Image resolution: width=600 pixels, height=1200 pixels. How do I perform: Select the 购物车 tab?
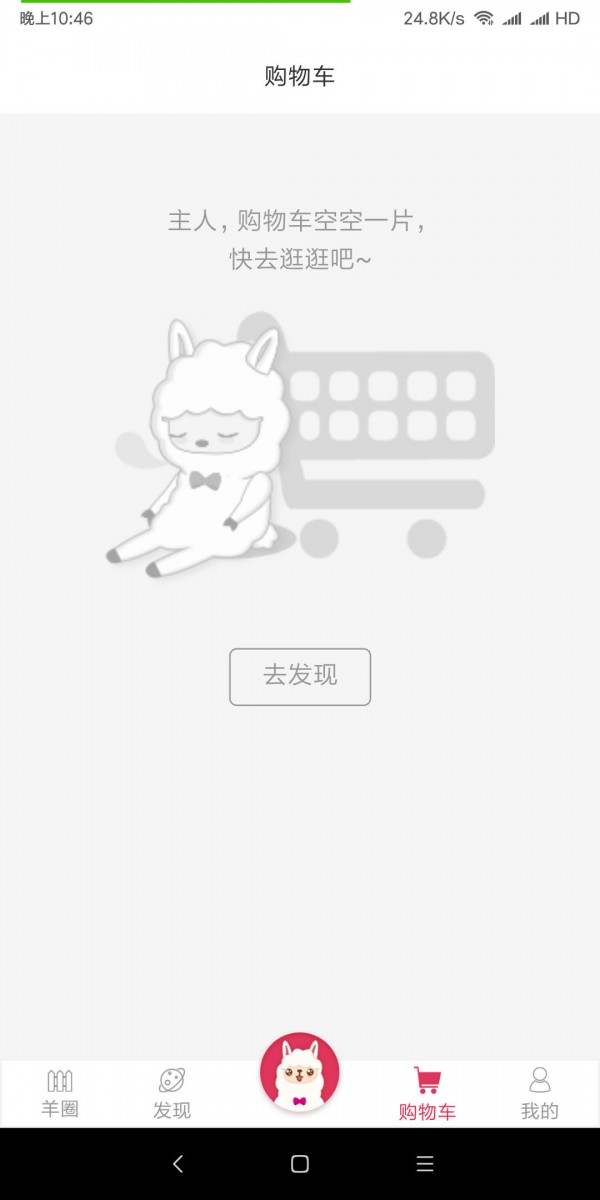[427, 1093]
